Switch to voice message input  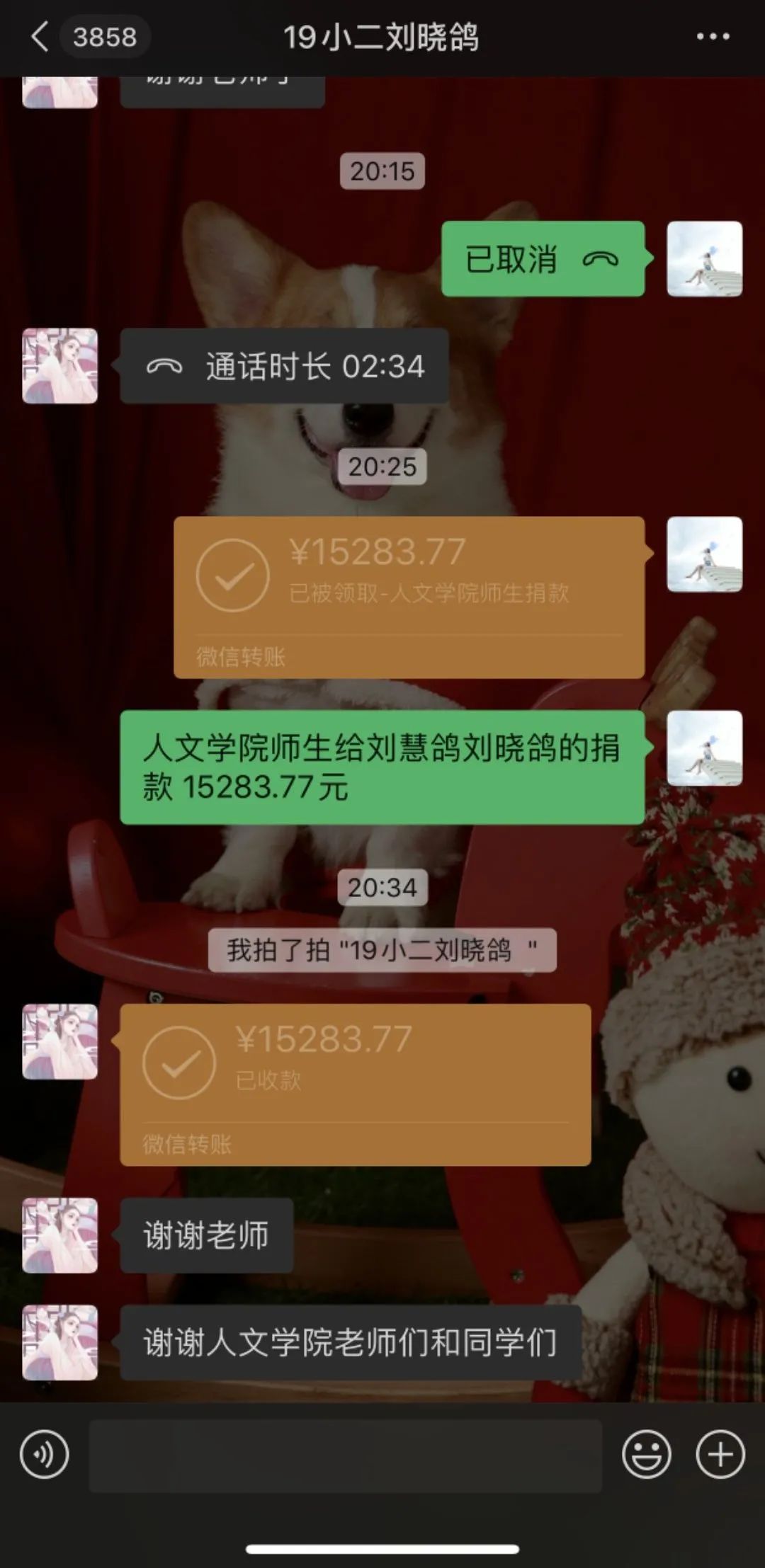click(44, 1455)
